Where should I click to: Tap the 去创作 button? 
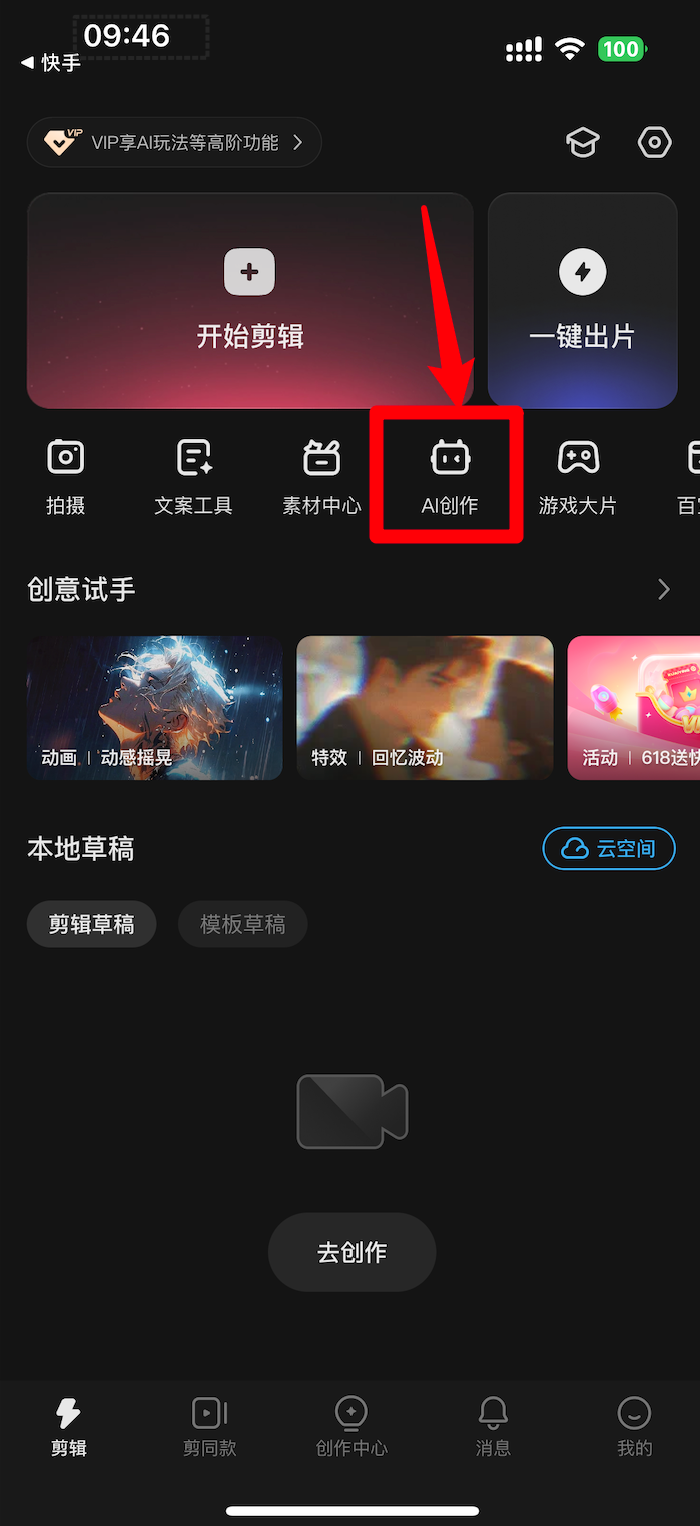coord(352,1252)
